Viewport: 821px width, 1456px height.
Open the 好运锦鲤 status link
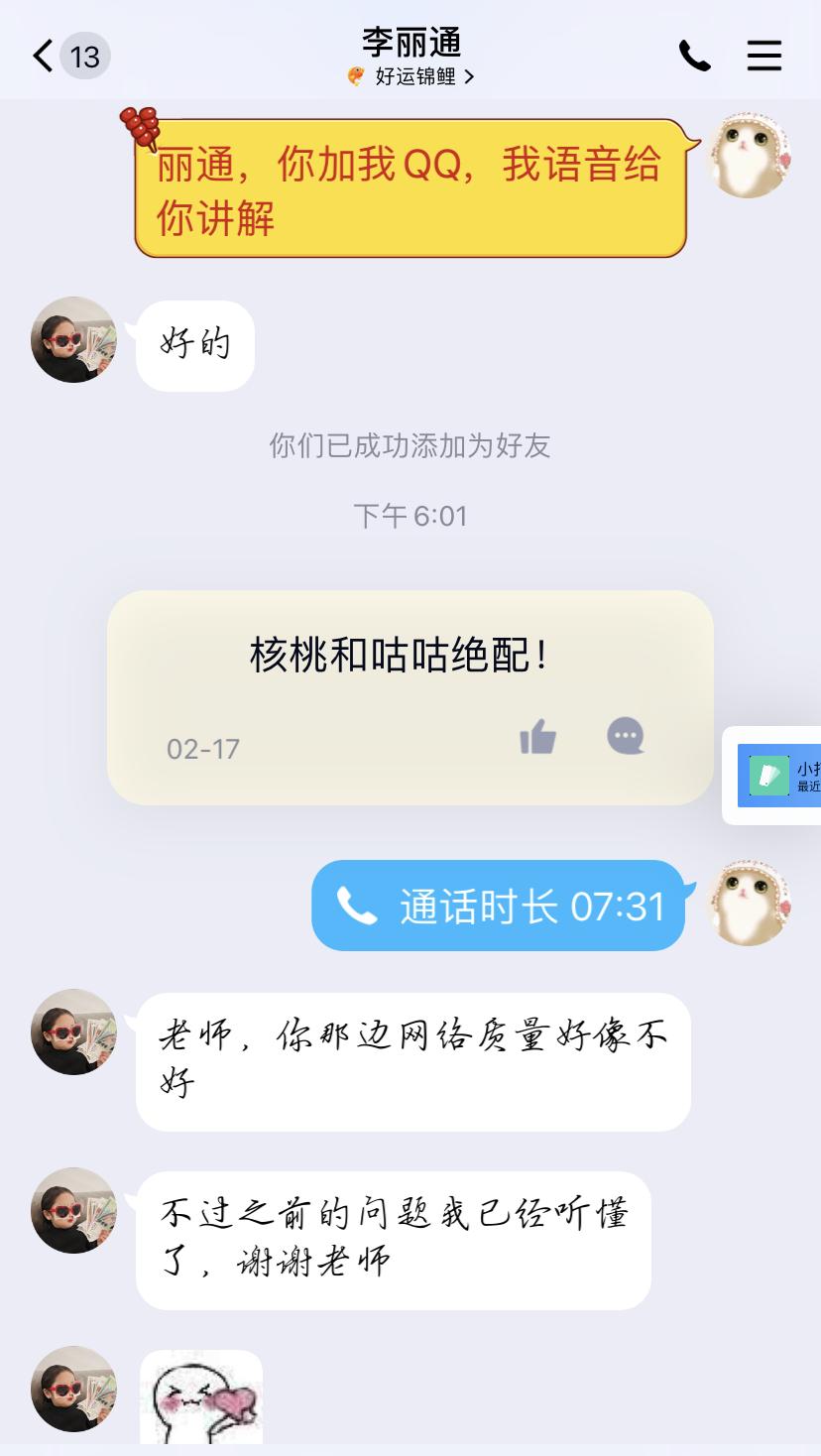tap(412, 76)
